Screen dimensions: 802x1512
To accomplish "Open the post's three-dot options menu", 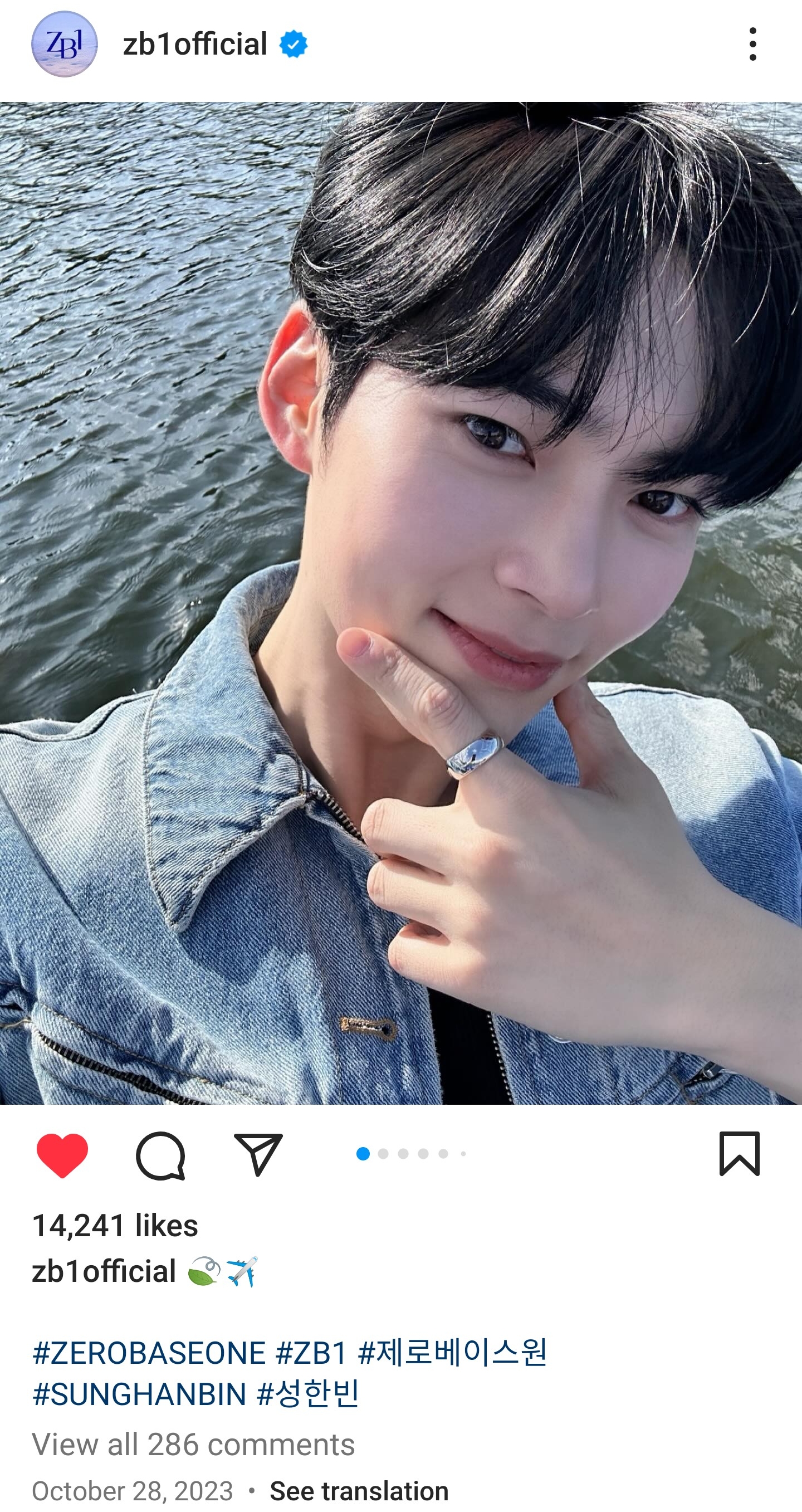I will (x=753, y=44).
